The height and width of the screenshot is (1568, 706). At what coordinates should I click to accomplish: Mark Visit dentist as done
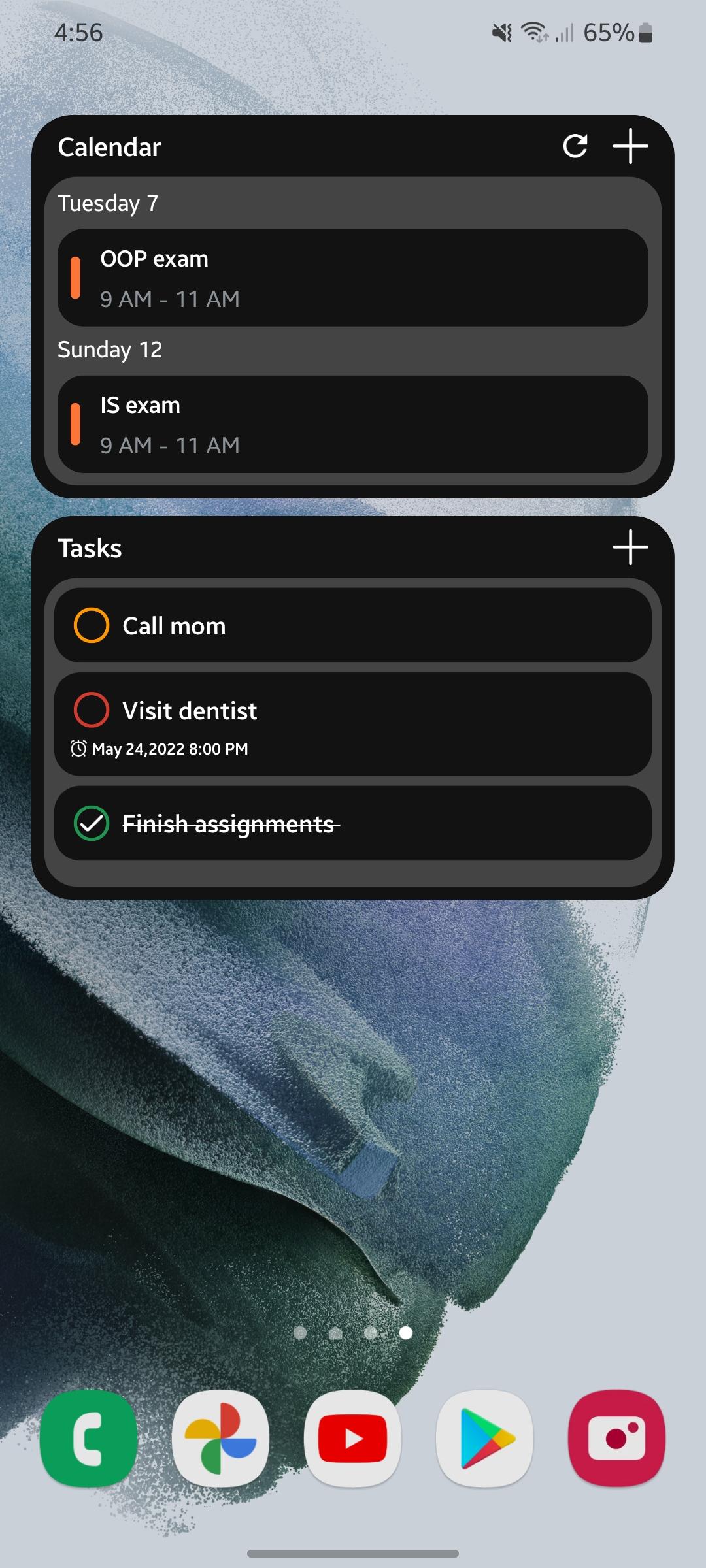click(x=92, y=710)
